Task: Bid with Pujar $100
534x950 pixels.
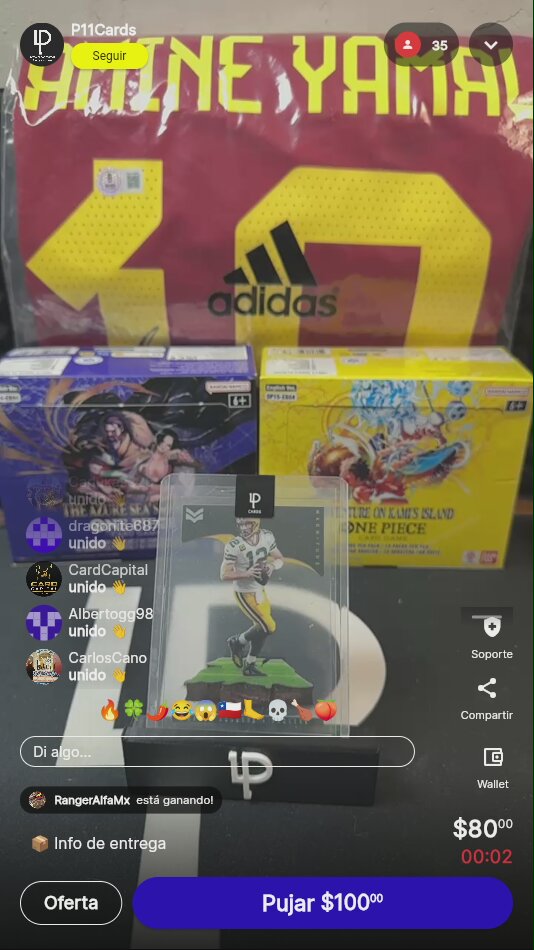Action: [322, 903]
